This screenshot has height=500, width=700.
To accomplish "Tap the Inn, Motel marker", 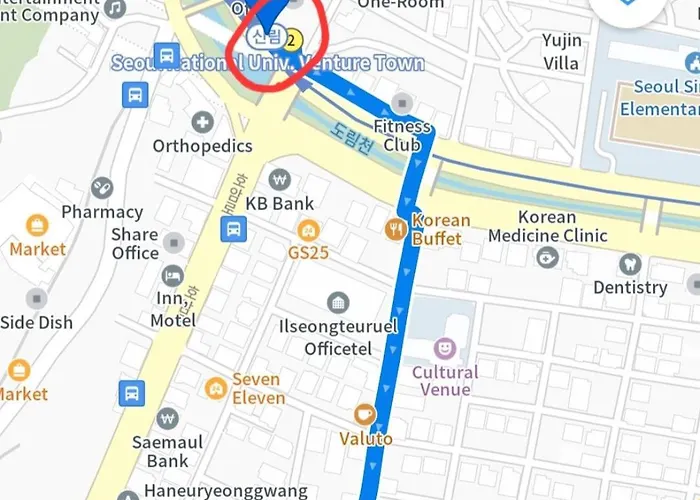I will click(173, 275).
